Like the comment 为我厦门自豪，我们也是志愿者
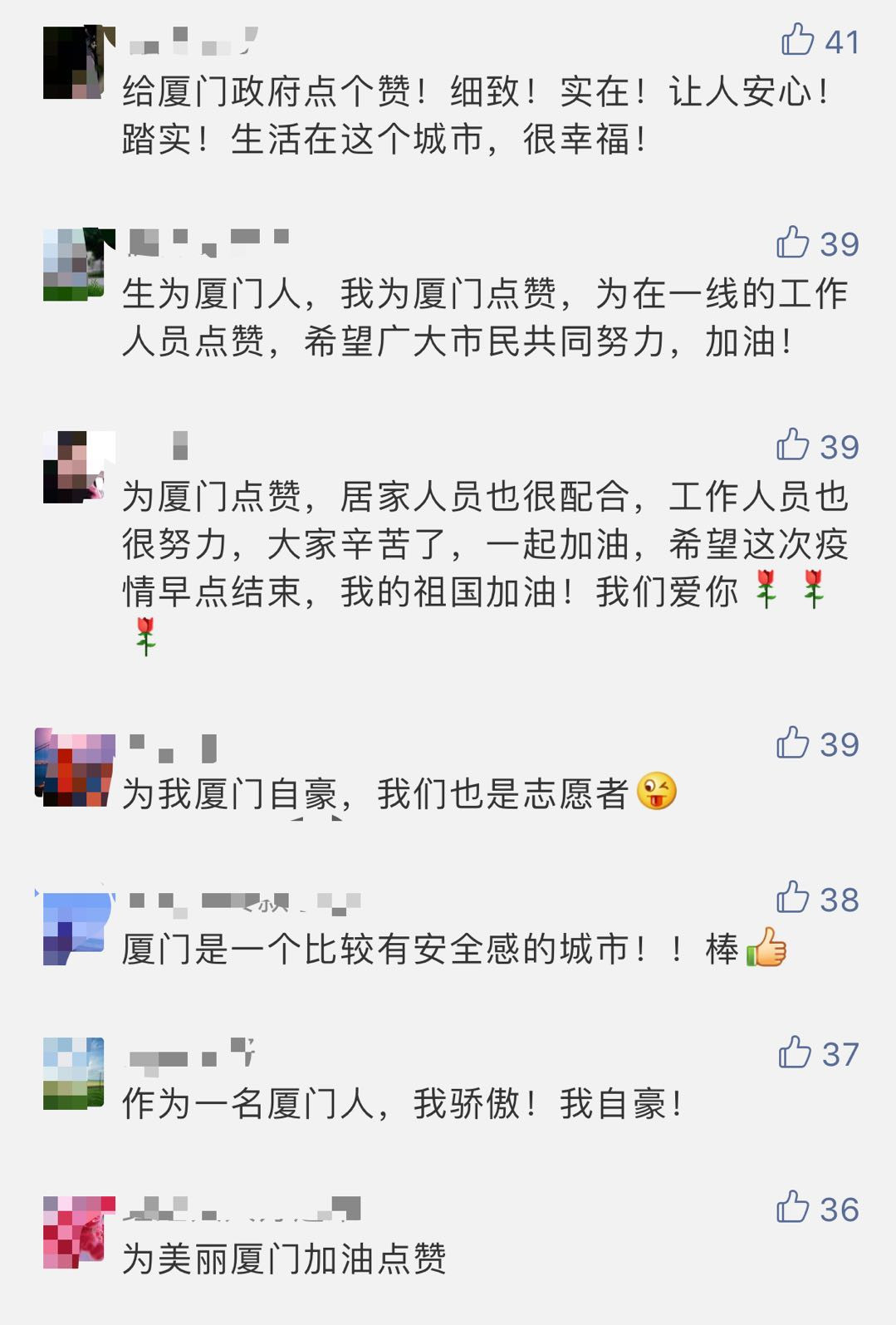Screen dimensions: 896x1325 (x=793, y=743)
